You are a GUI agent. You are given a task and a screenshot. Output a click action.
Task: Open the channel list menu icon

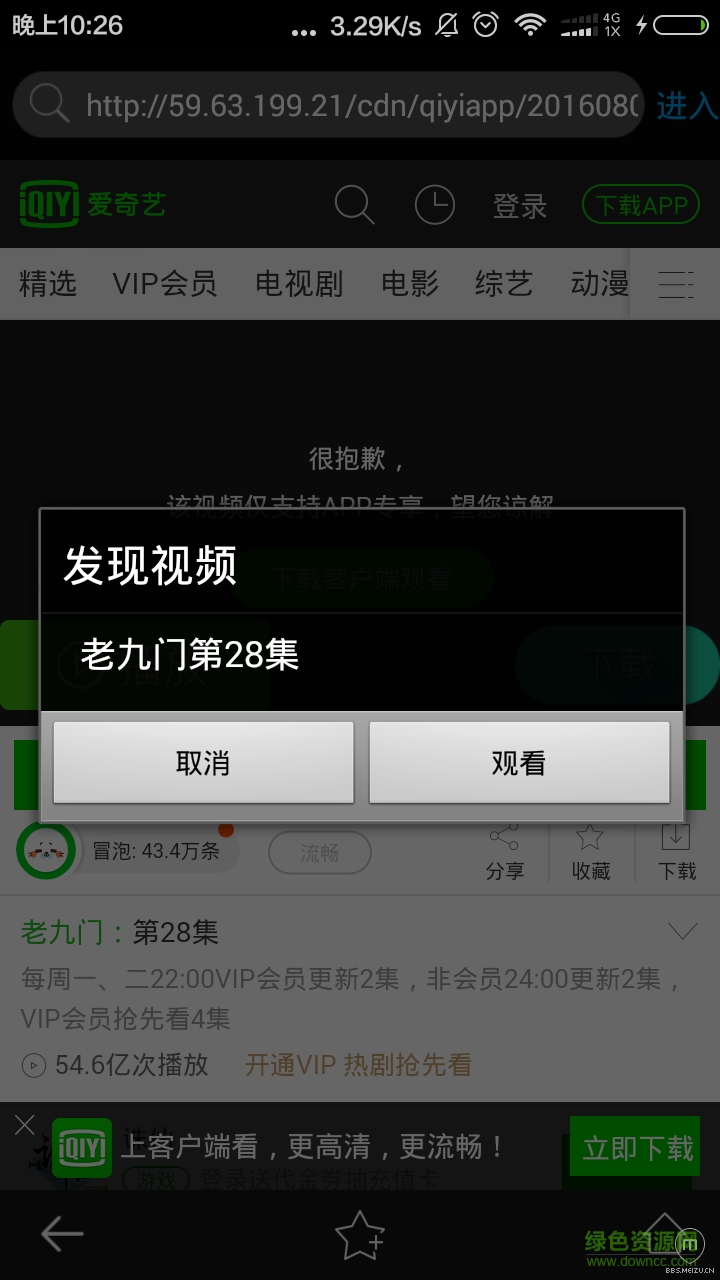[676, 284]
